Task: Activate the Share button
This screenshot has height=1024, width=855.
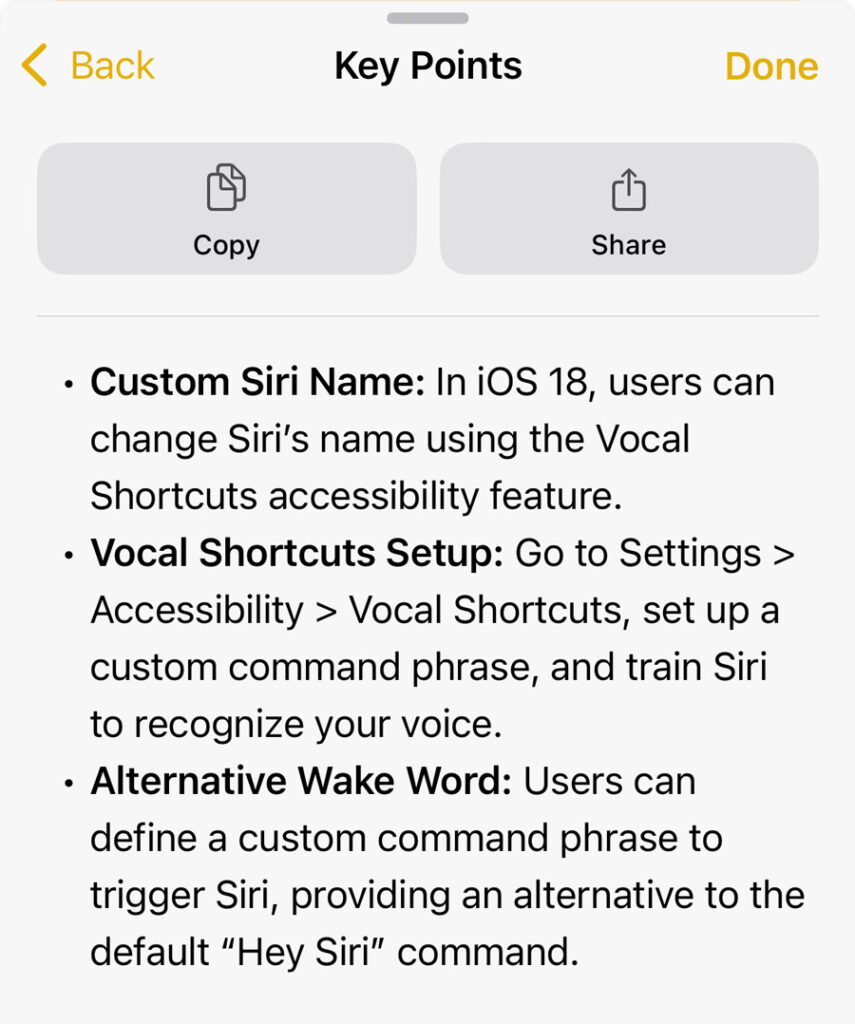Action: 629,208
